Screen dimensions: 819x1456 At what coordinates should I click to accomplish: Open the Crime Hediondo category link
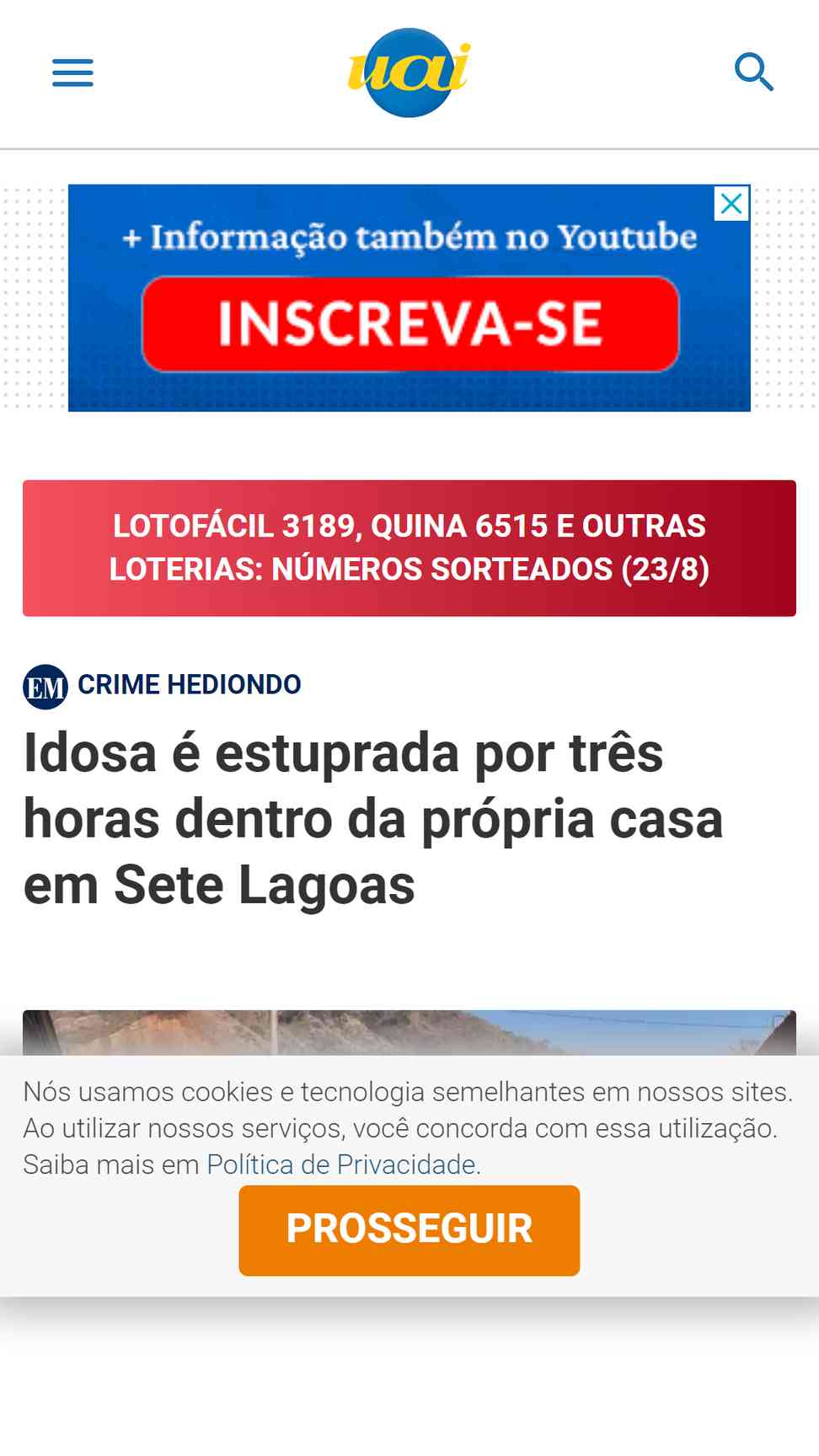point(189,685)
